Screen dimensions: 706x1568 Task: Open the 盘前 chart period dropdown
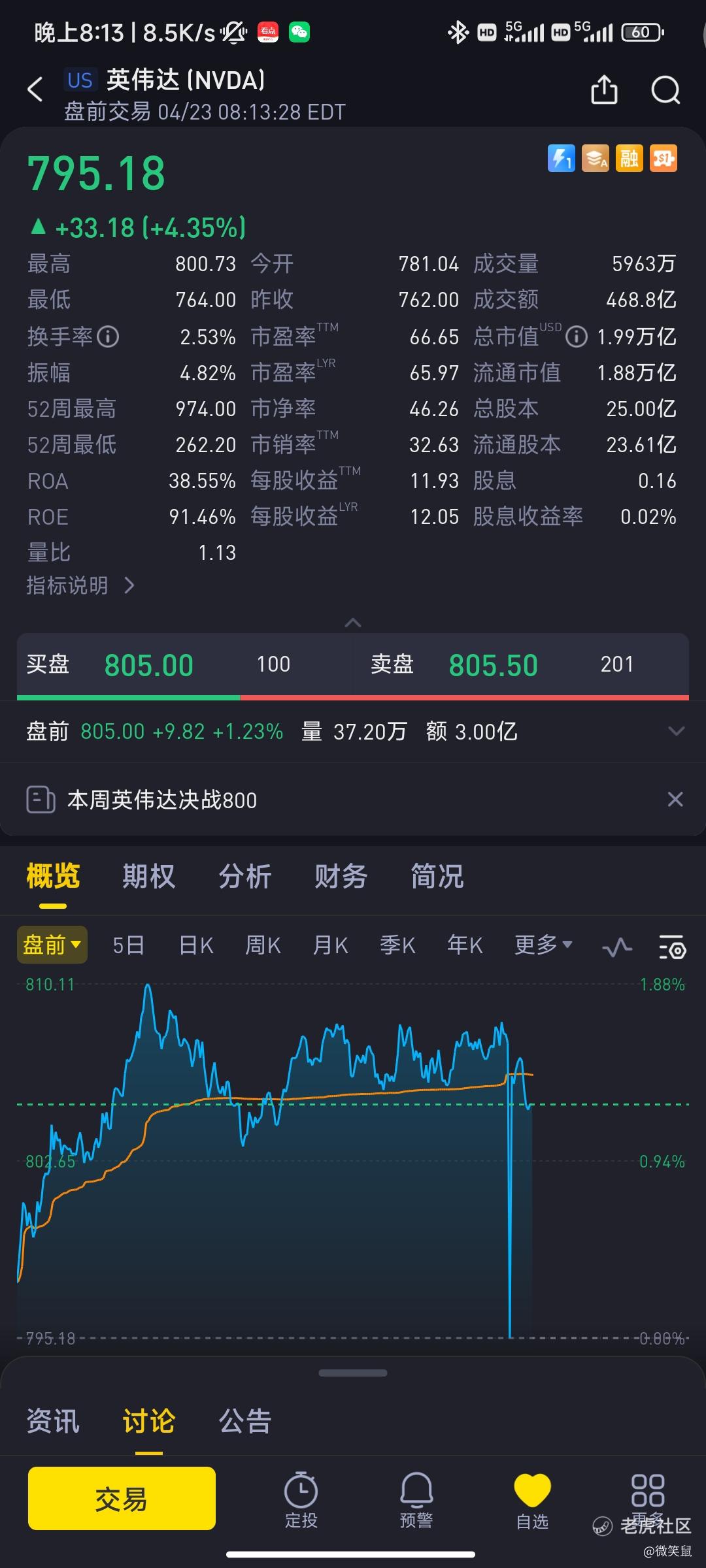pos(52,945)
